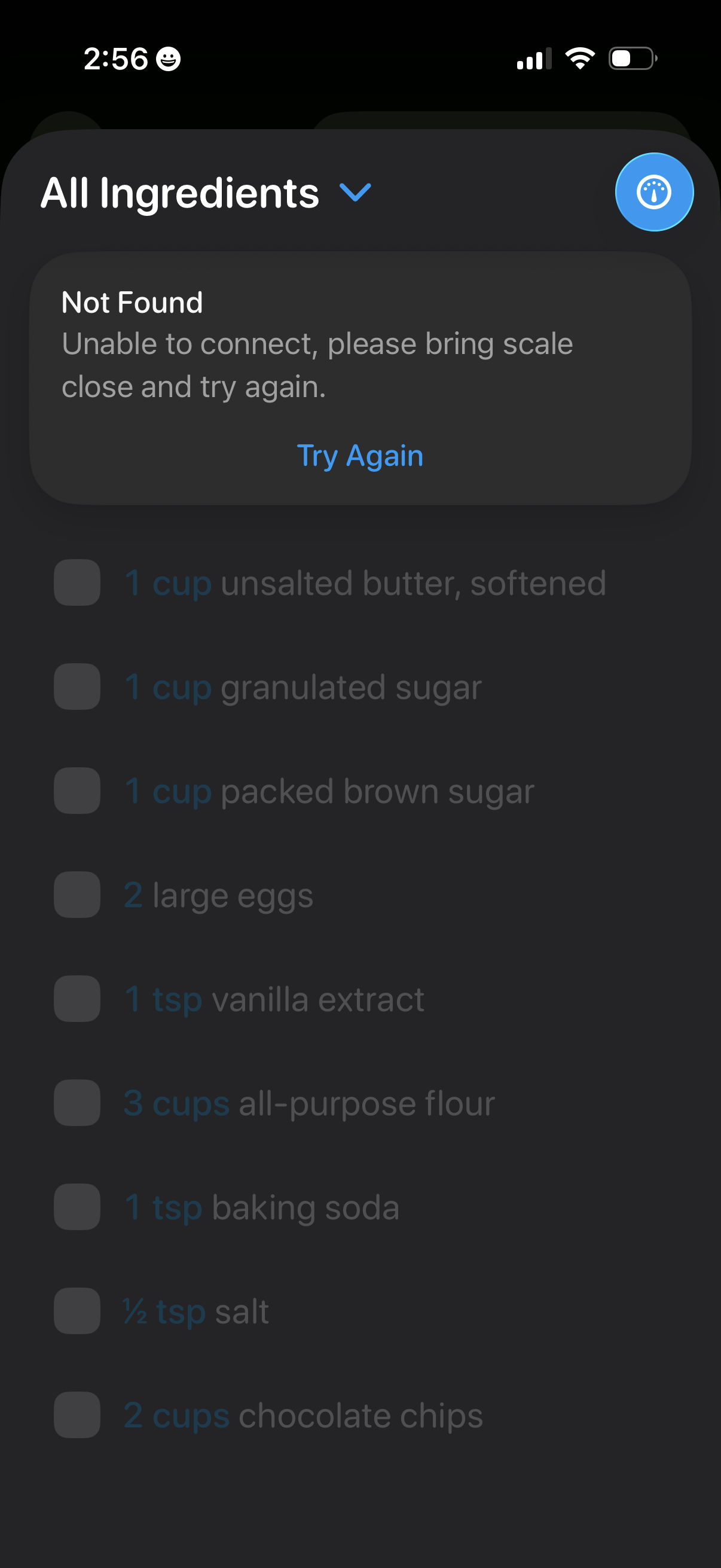Expand the All Ingredients dropdown
The width and height of the screenshot is (721, 1568).
click(355, 194)
